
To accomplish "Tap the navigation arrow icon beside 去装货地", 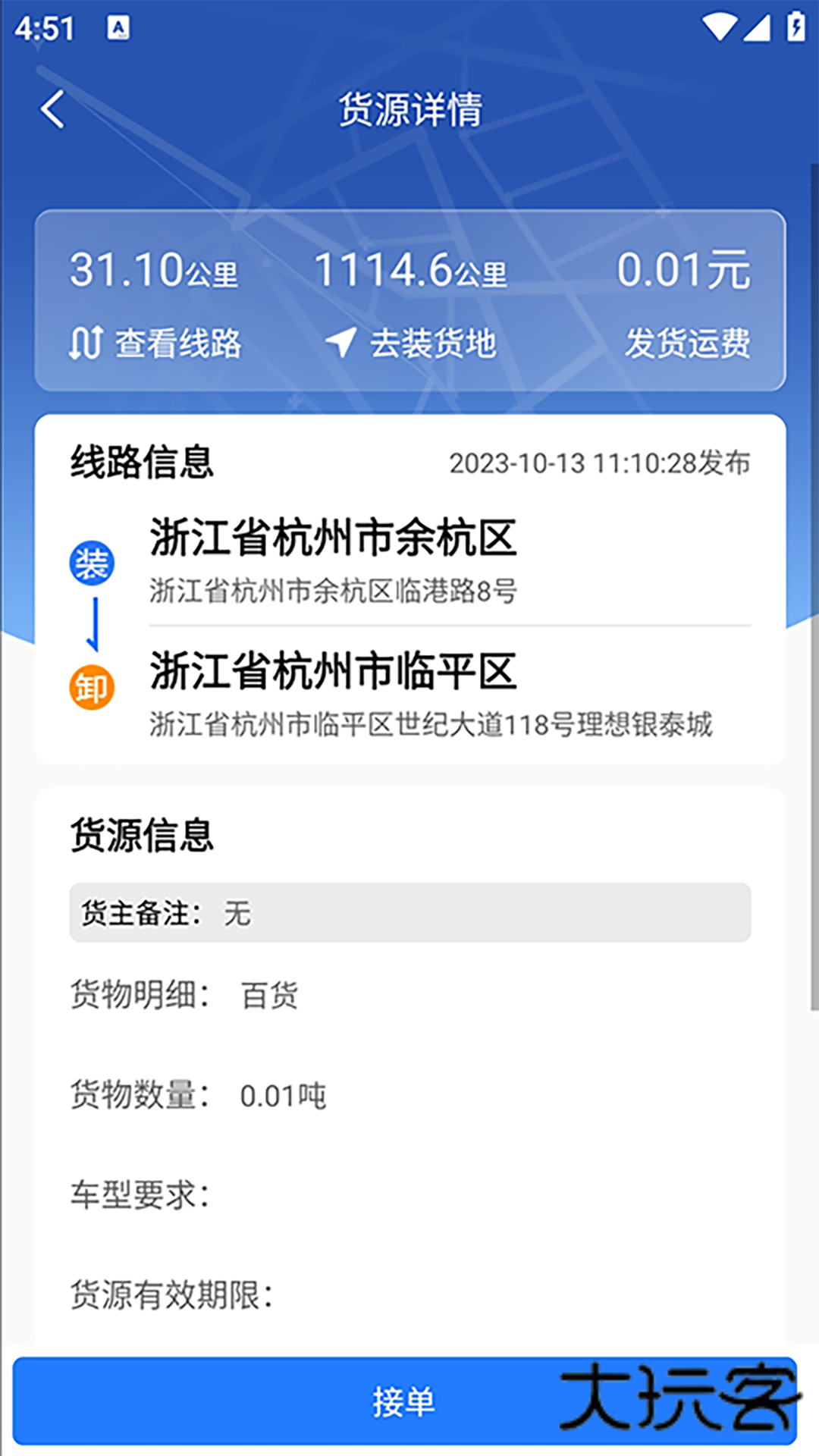I will [x=343, y=341].
